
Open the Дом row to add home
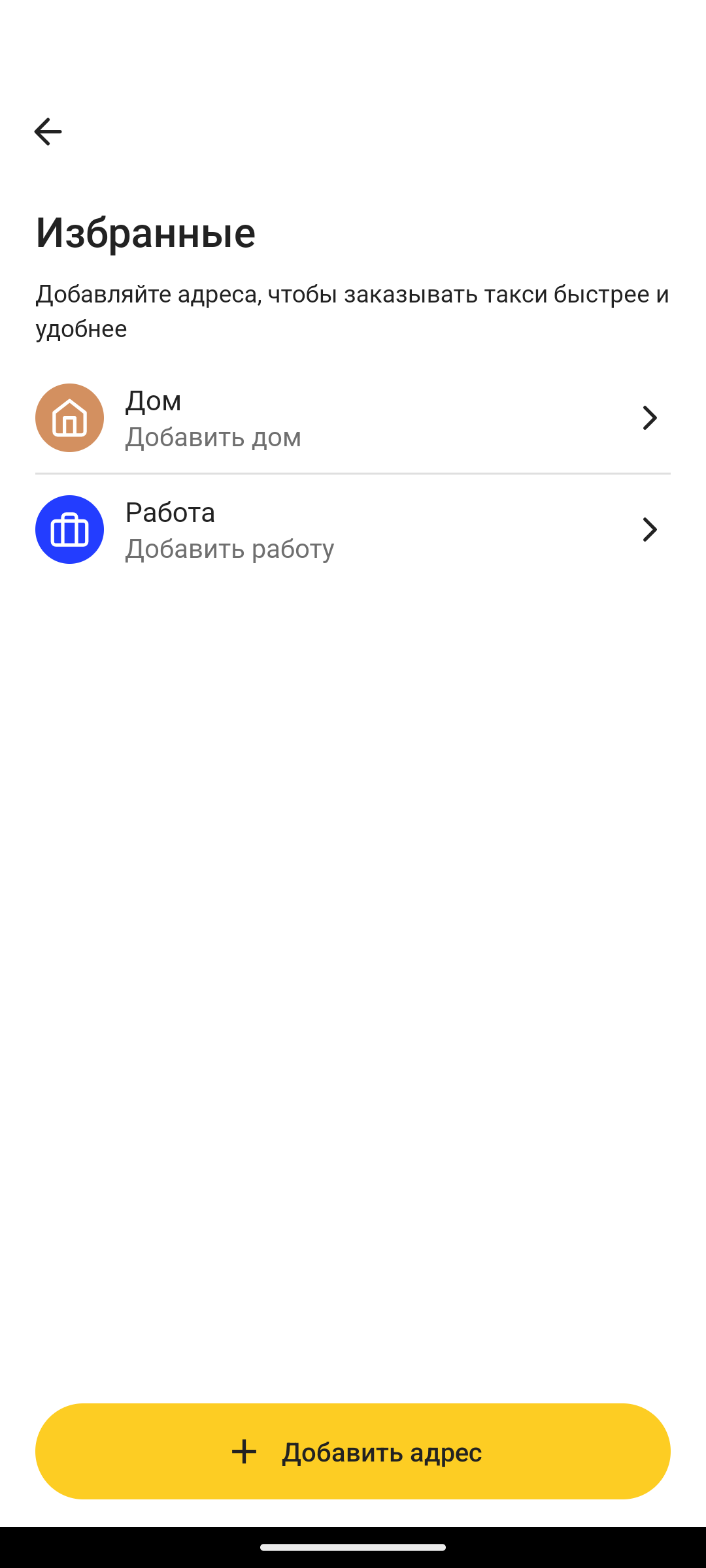[353, 418]
